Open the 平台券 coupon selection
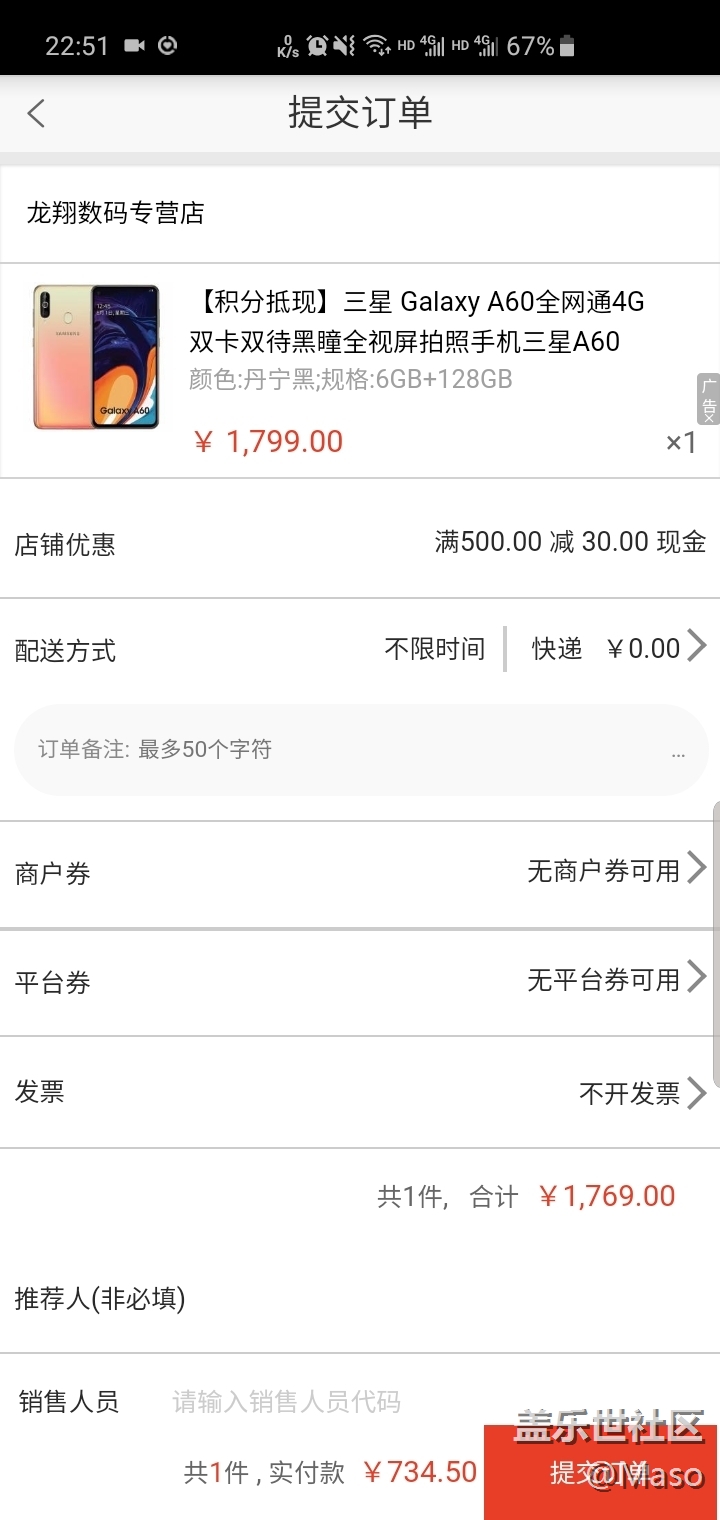This screenshot has height=1520, width=720. (x=616, y=979)
